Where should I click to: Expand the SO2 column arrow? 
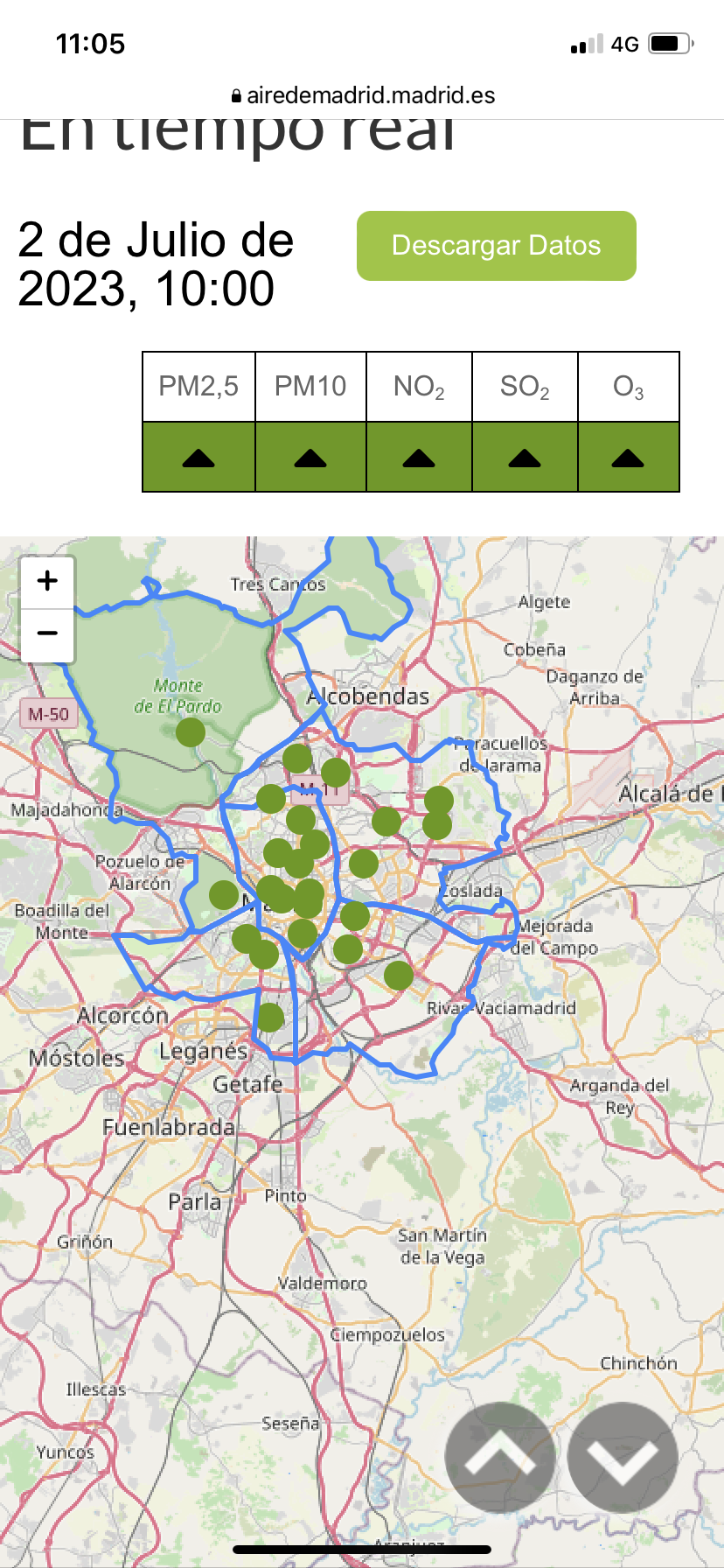[525, 457]
